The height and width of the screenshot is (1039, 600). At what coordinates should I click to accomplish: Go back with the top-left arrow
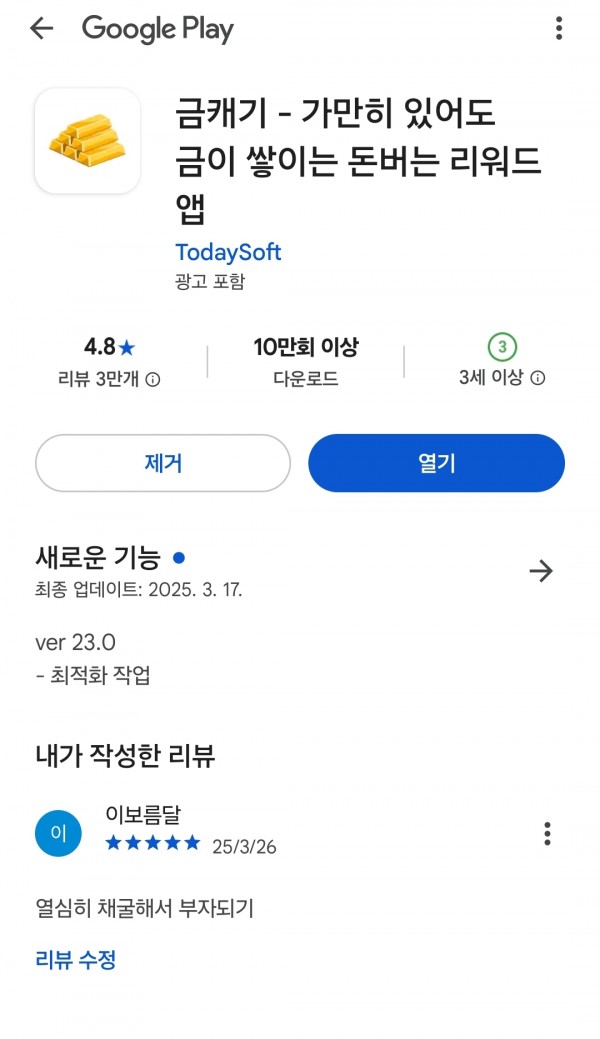coord(41,28)
